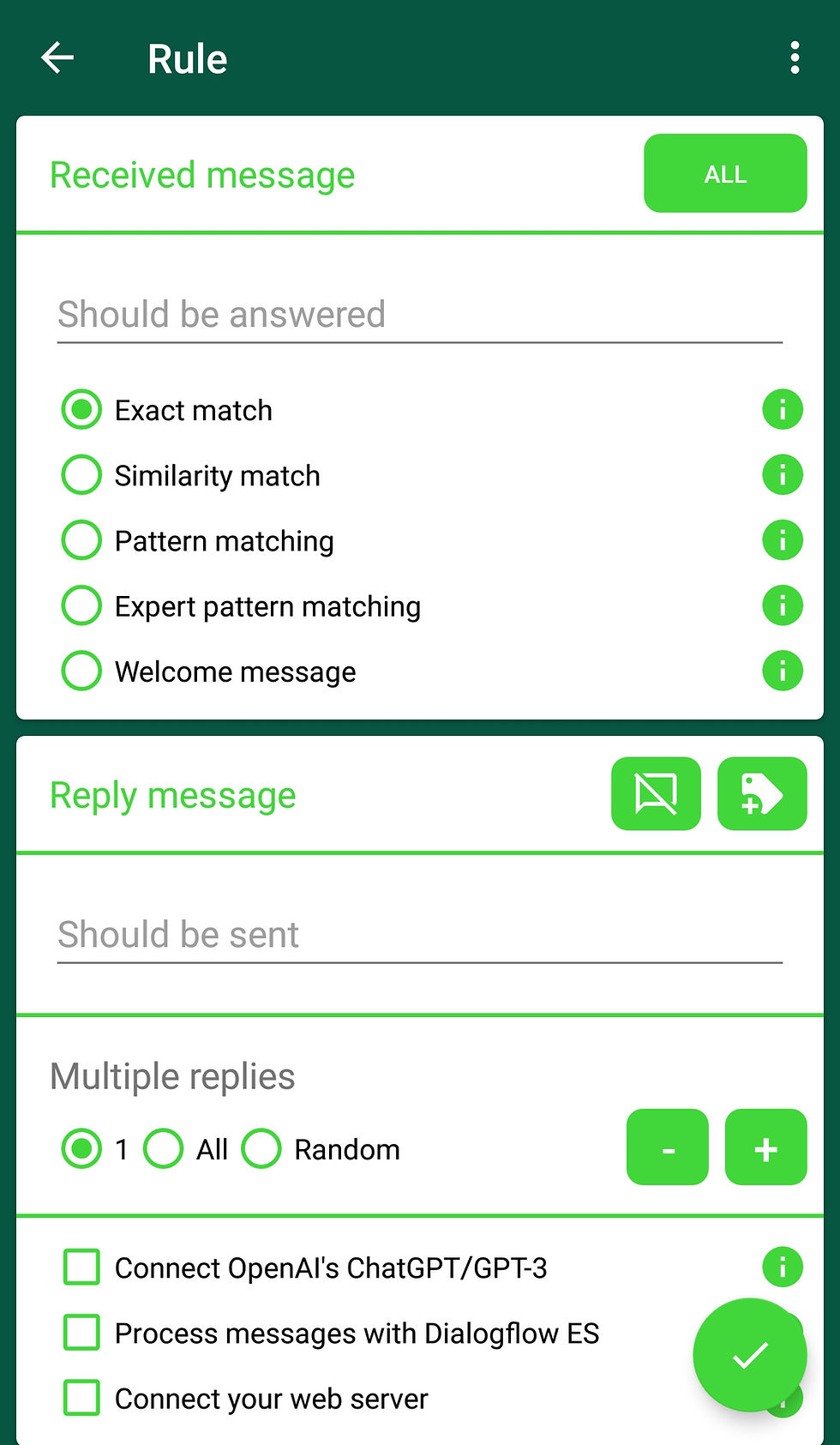Open info about ChatGPT connection
Viewport: 840px width, 1445px height.
(x=781, y=1266)
